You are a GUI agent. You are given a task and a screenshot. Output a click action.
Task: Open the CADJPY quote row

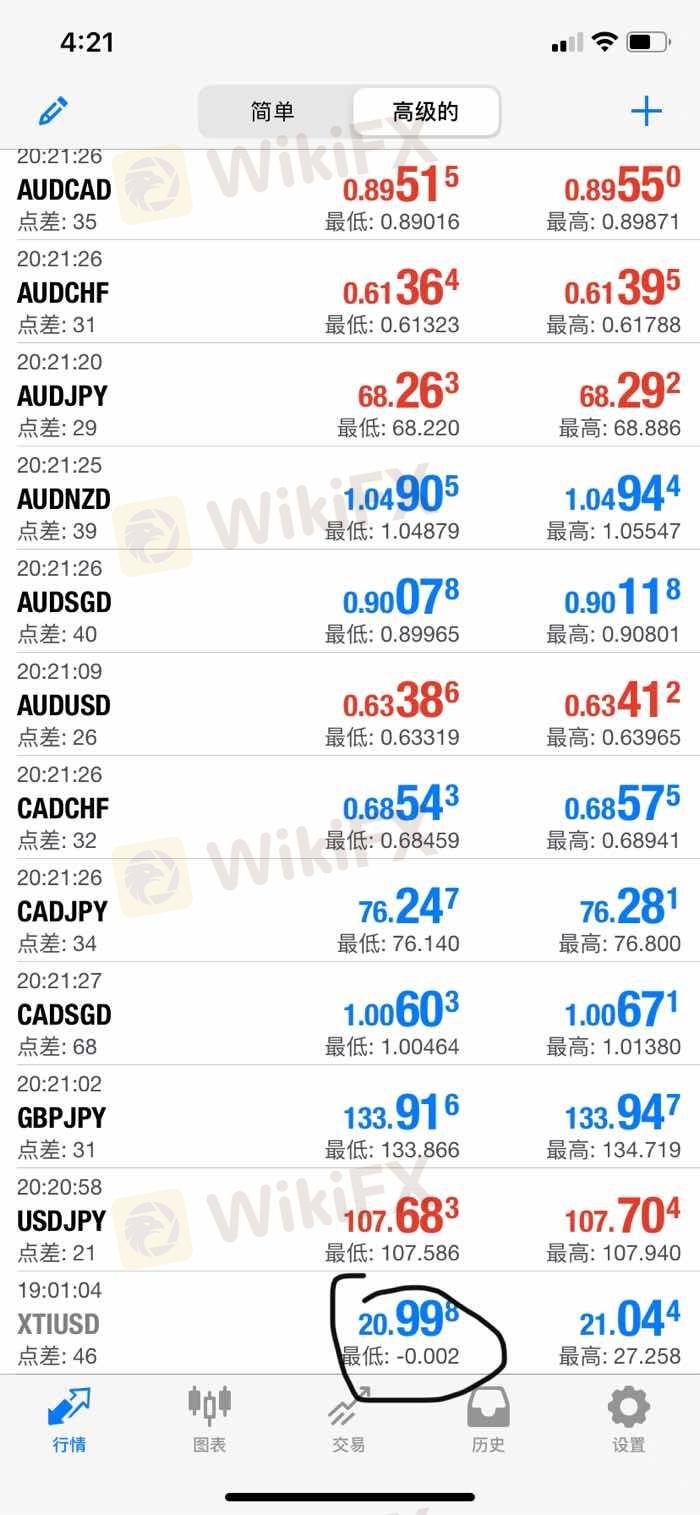(350, 909)
